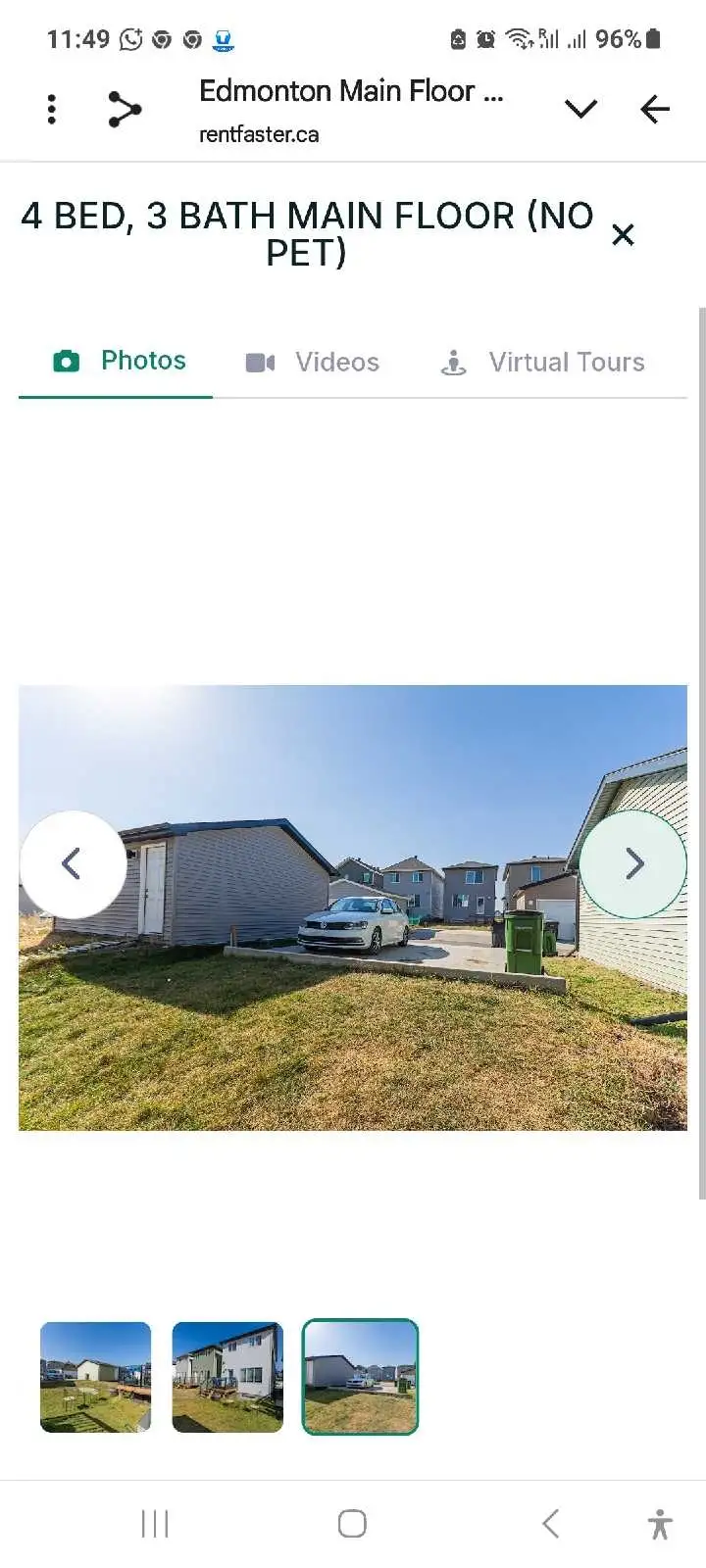Show the previous photo

72,863
